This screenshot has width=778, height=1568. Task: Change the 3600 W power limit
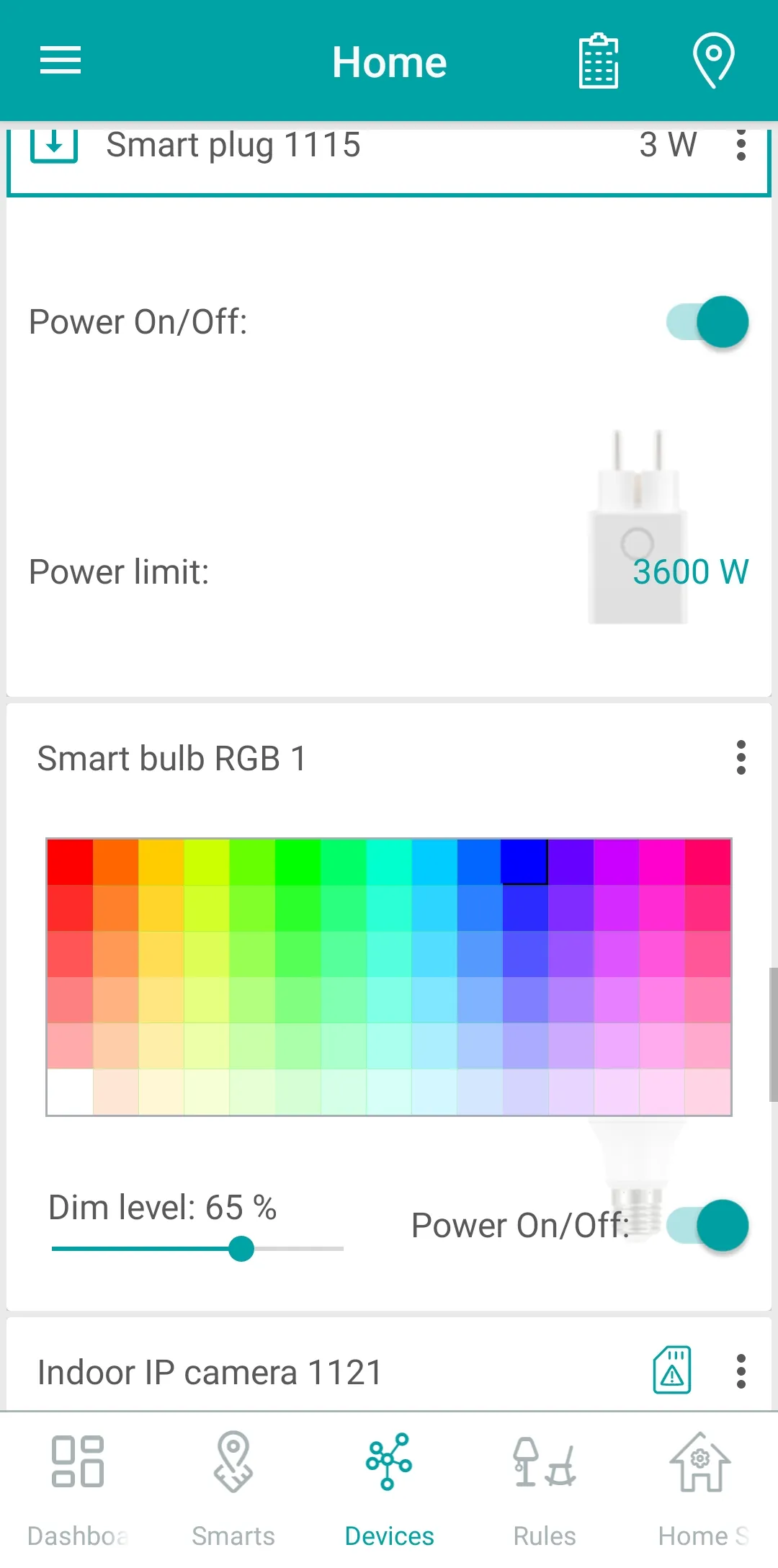[690, 572]
